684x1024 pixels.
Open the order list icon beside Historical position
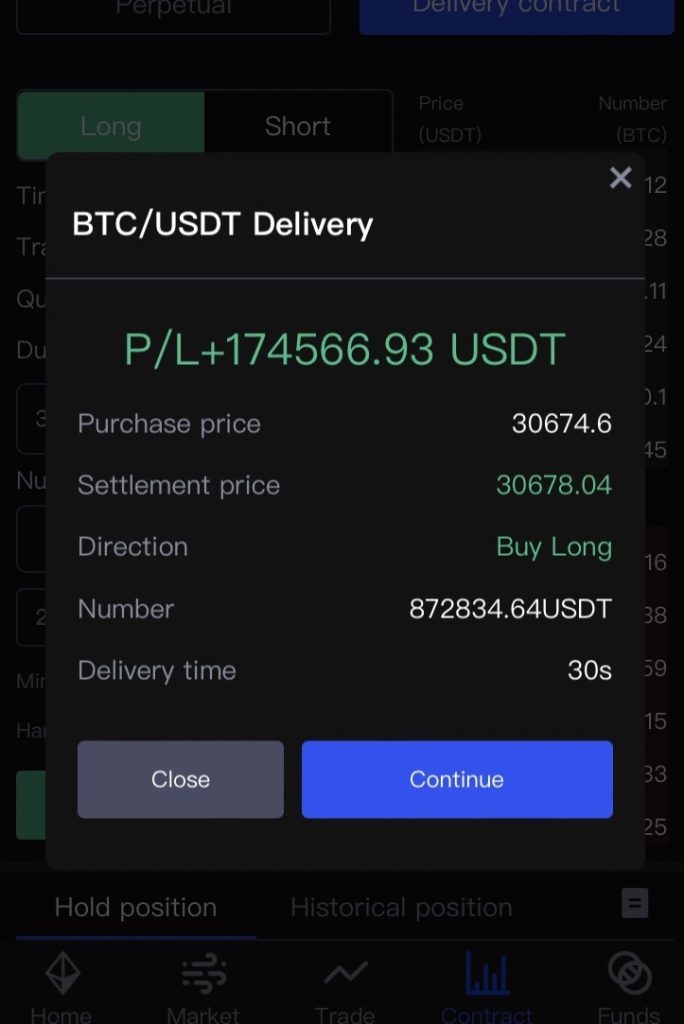pyautogui.click(x=635, y=904)
